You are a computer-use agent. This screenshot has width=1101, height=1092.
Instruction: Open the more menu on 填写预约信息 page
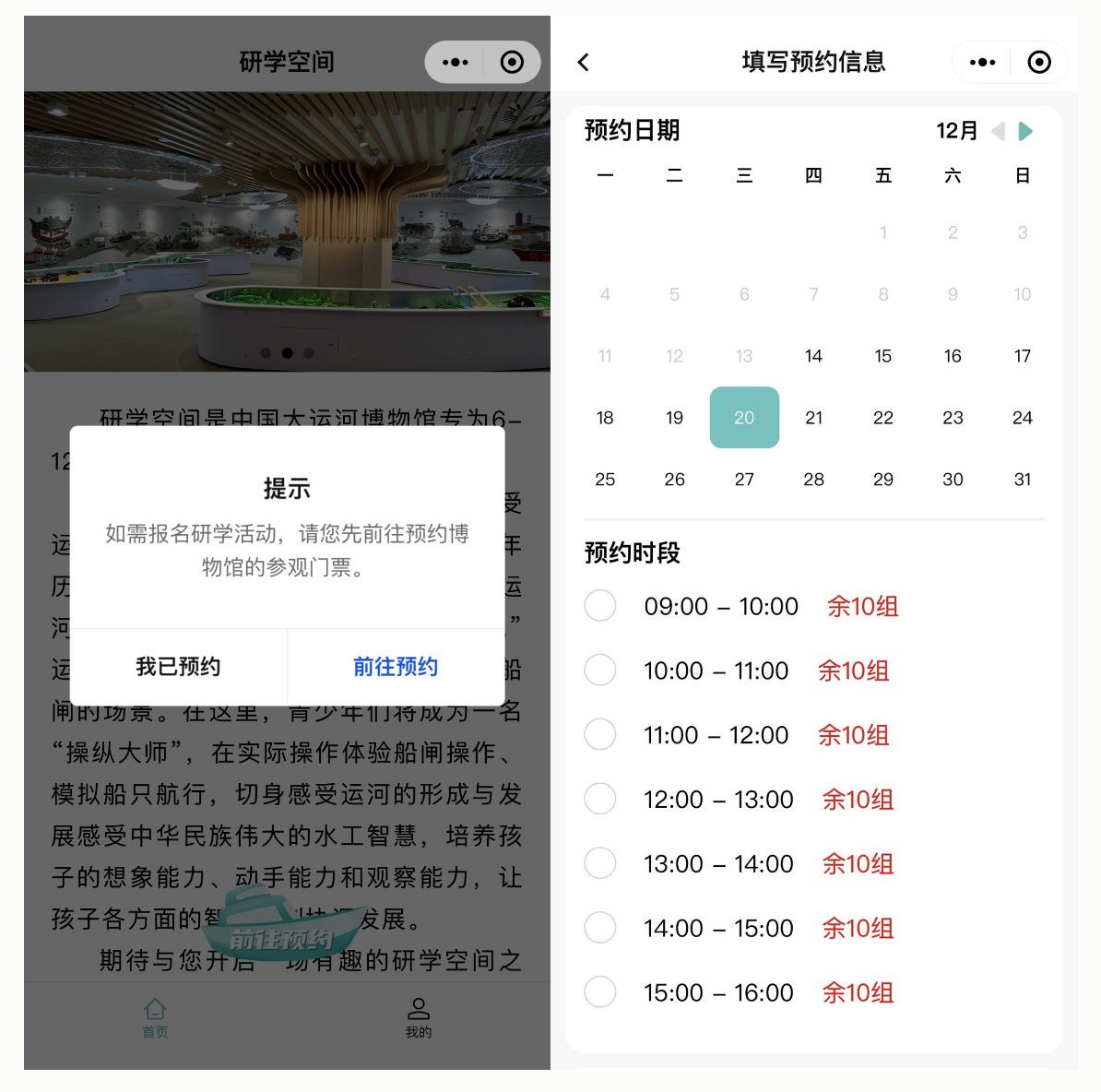pyautogui.click(x=982, y=62)
